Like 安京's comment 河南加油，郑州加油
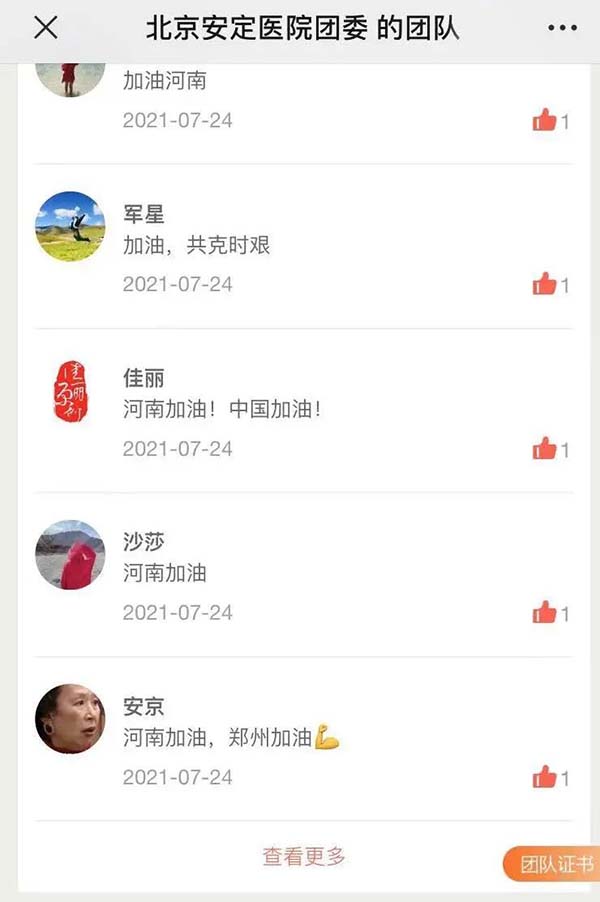 click(x=545, y=777)
